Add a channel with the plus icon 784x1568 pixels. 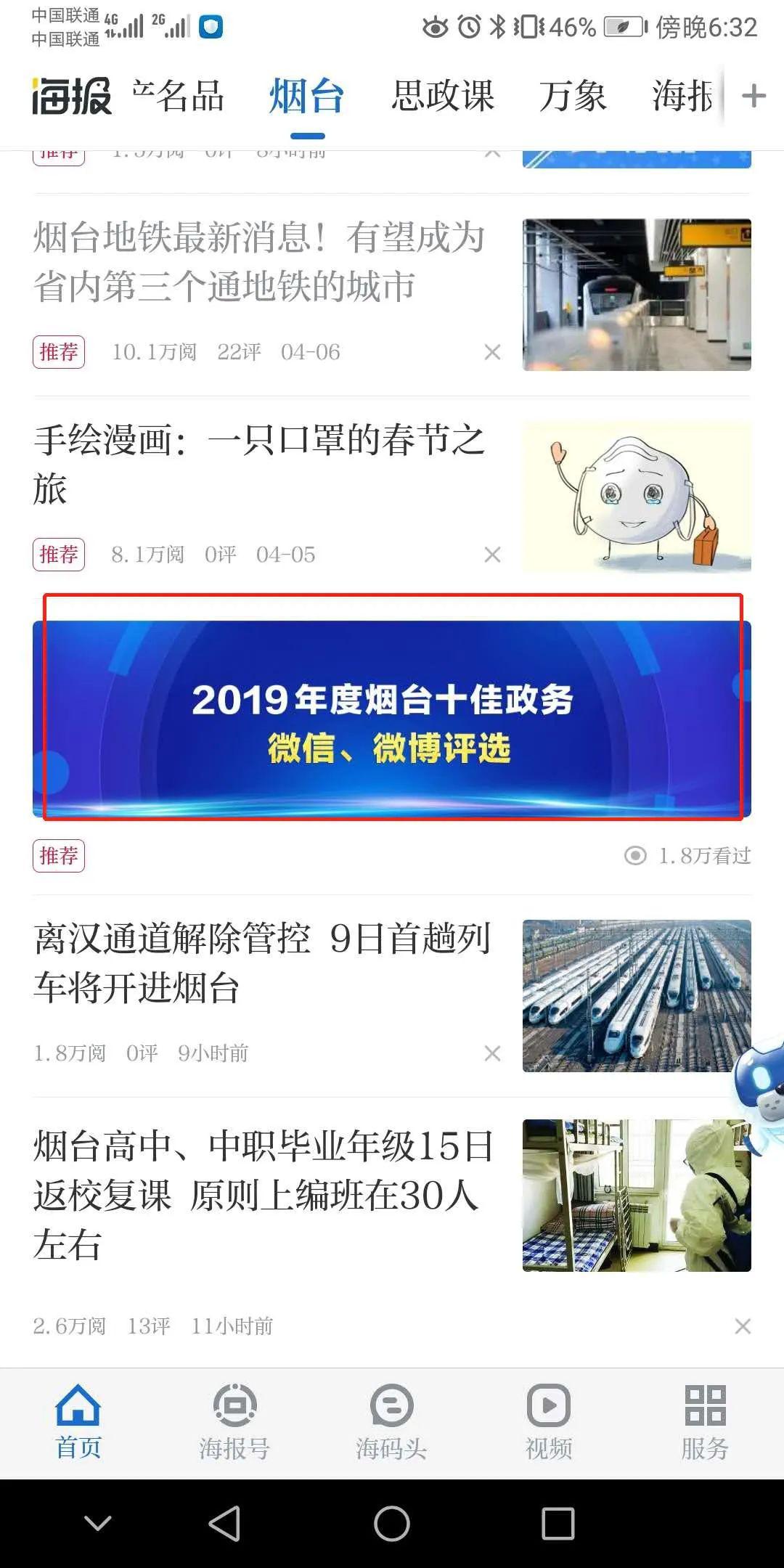pyautogui.click(x=754, y=96)
